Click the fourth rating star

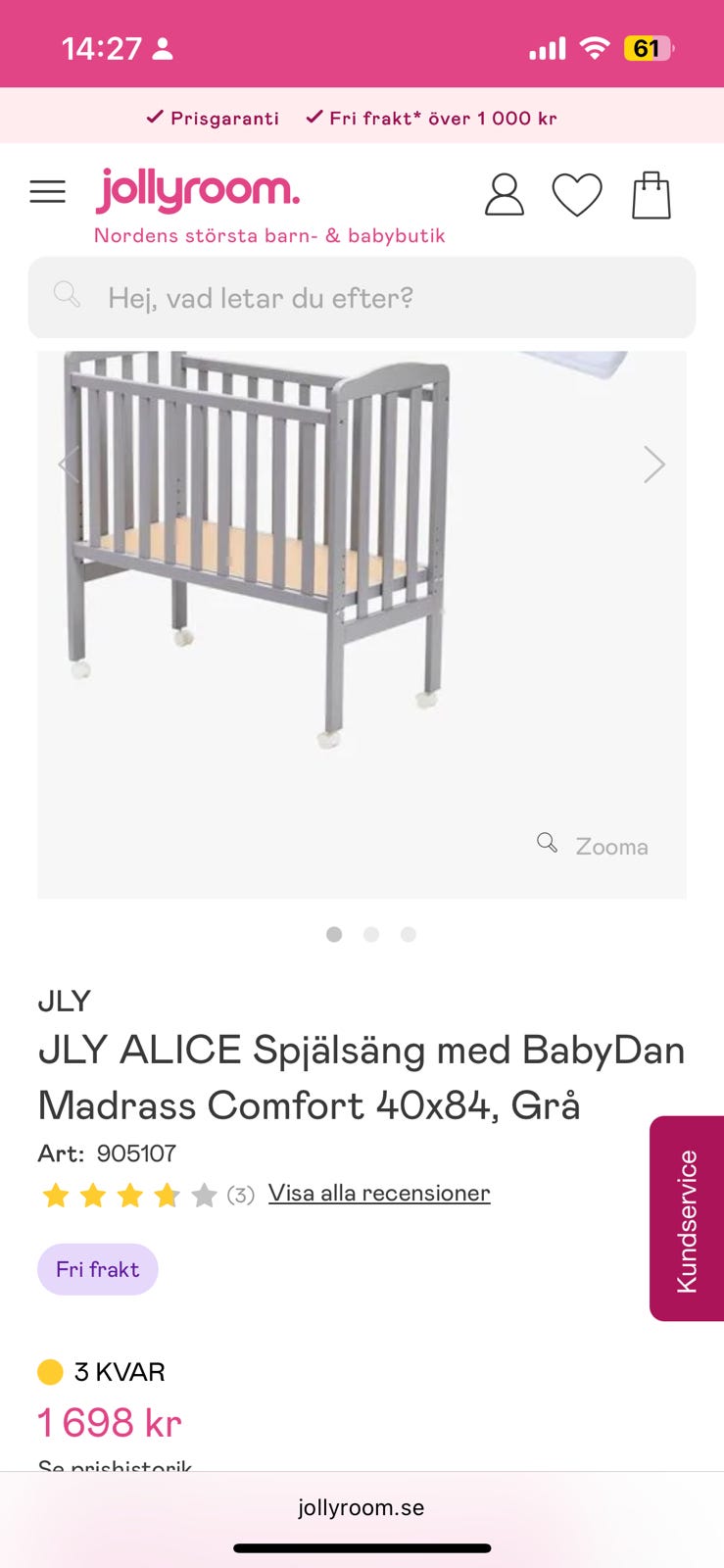[169, 1195]
